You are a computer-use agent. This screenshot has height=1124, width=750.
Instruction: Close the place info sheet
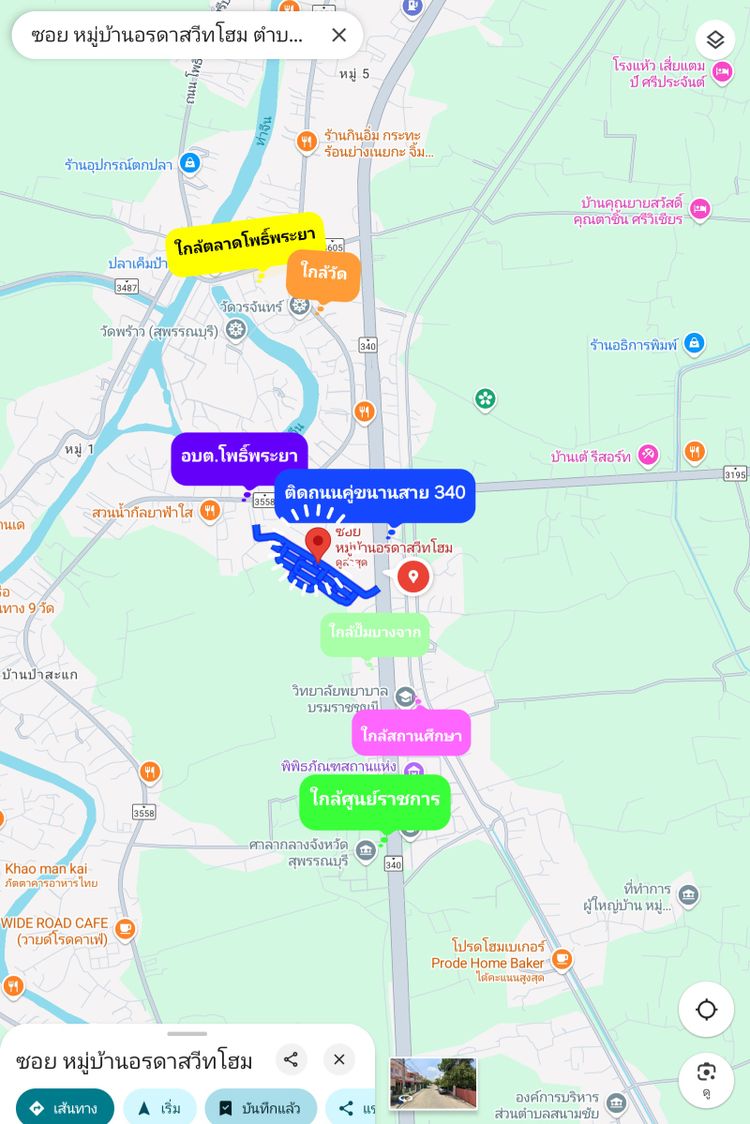coord(339,1059)
